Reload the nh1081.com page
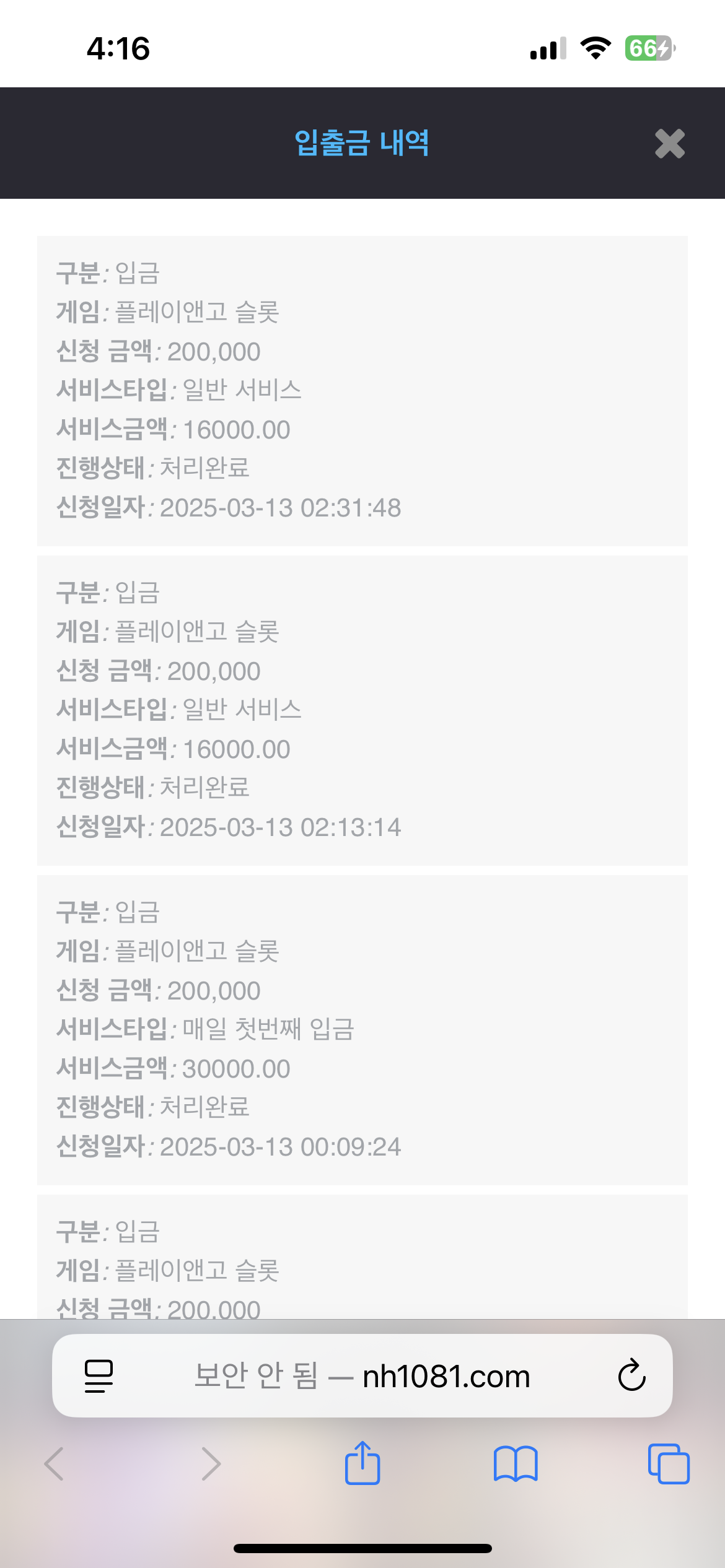This screenshot has height=1568, width=725. tap(631, 1375)
